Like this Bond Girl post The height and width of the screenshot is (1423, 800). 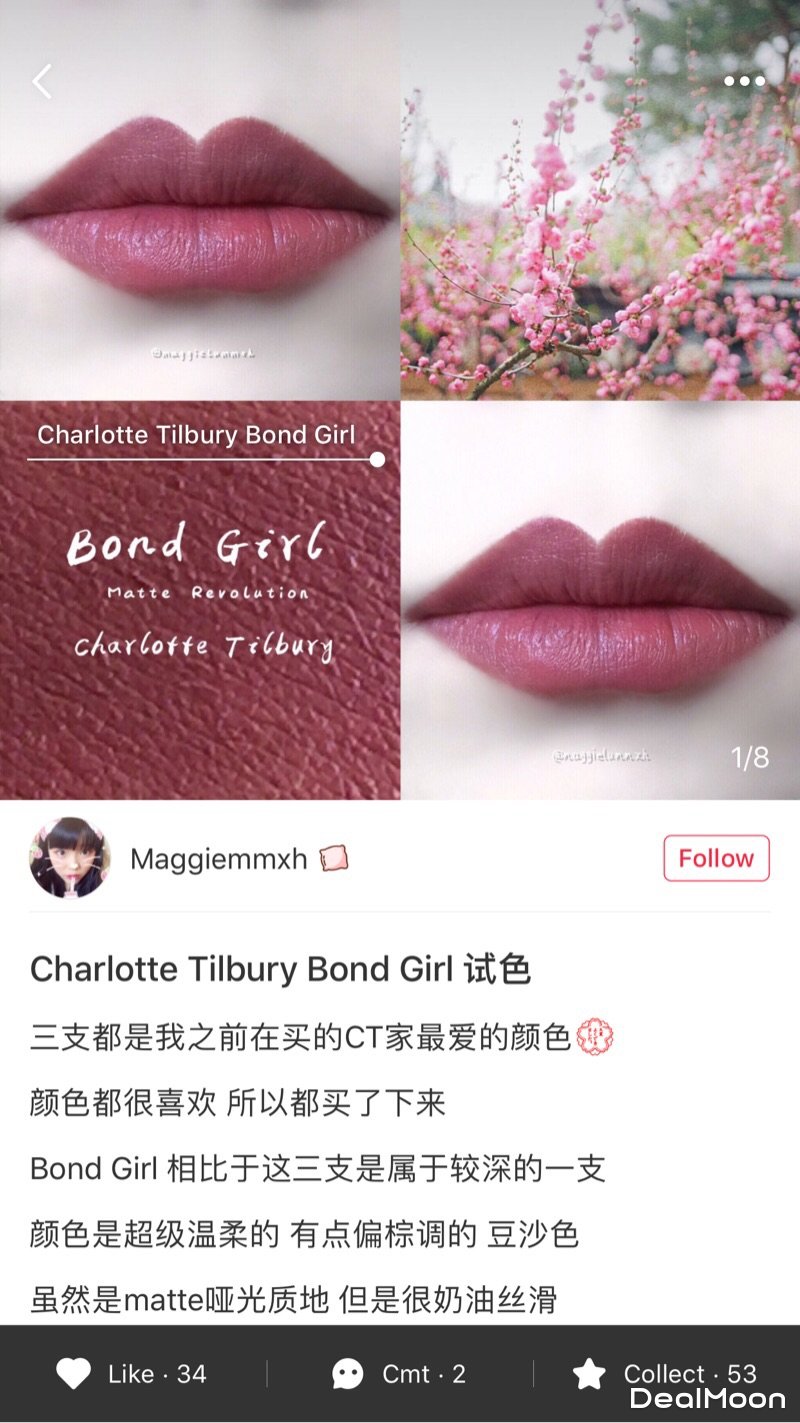[132, 1374]
